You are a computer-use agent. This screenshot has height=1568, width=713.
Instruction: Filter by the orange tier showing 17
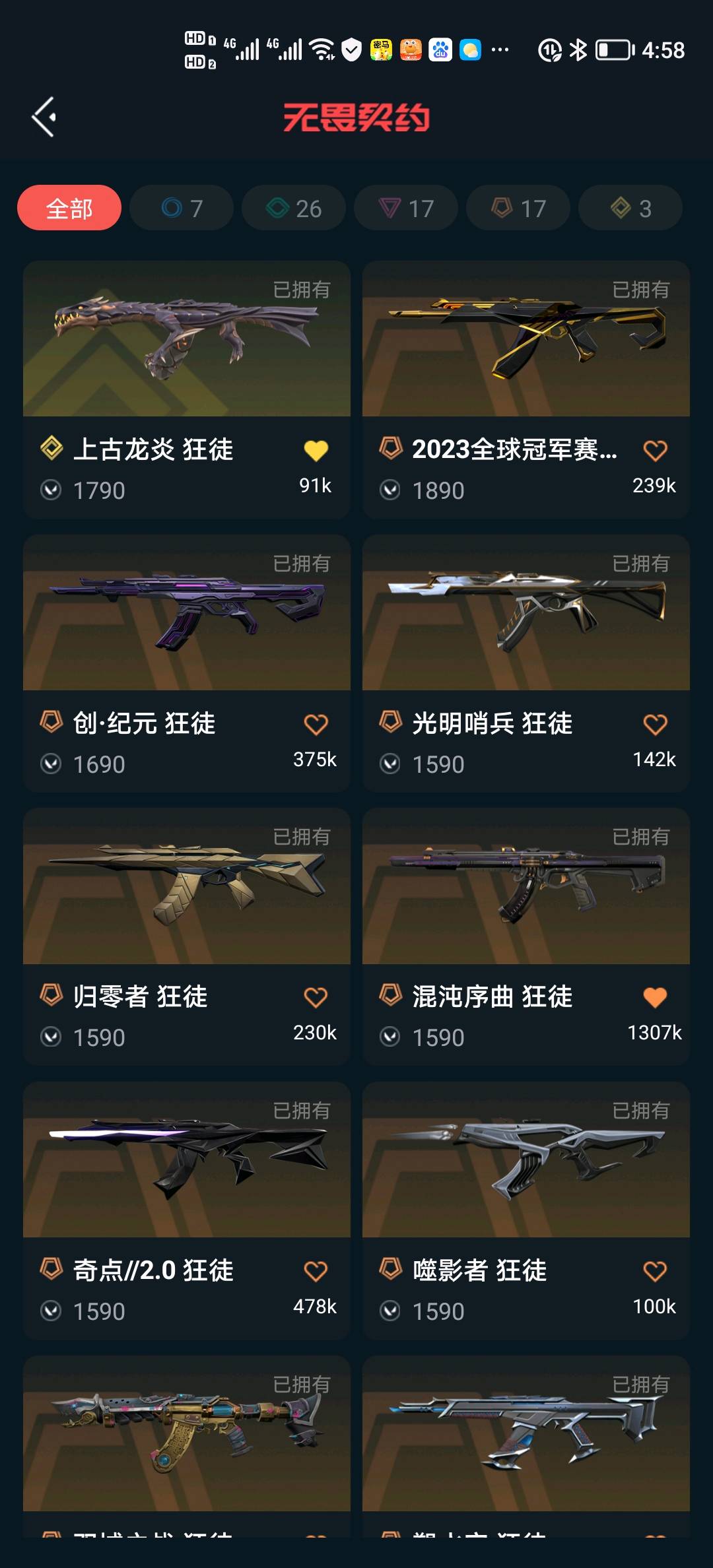click(518, 209)
